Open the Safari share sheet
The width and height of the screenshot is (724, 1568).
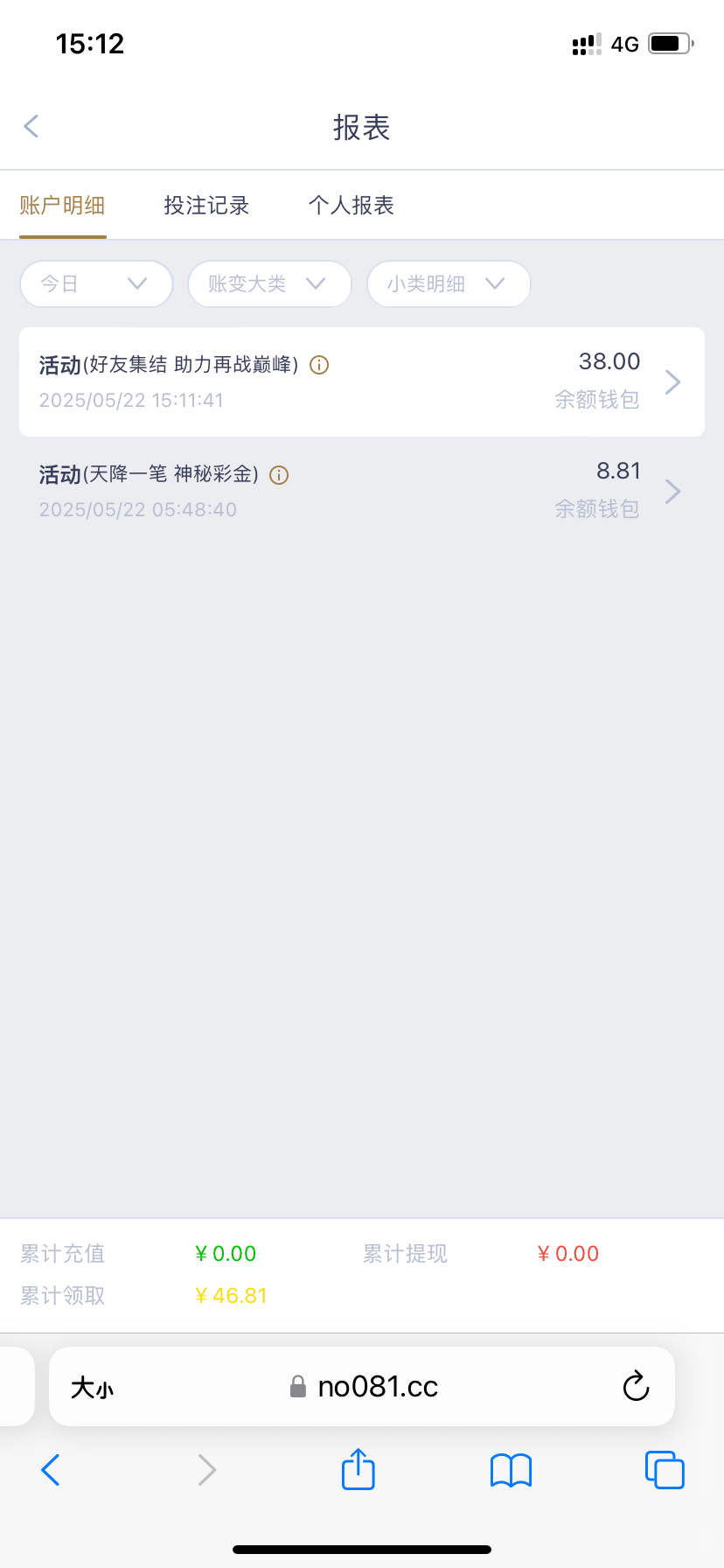[x=359, y=1469]
